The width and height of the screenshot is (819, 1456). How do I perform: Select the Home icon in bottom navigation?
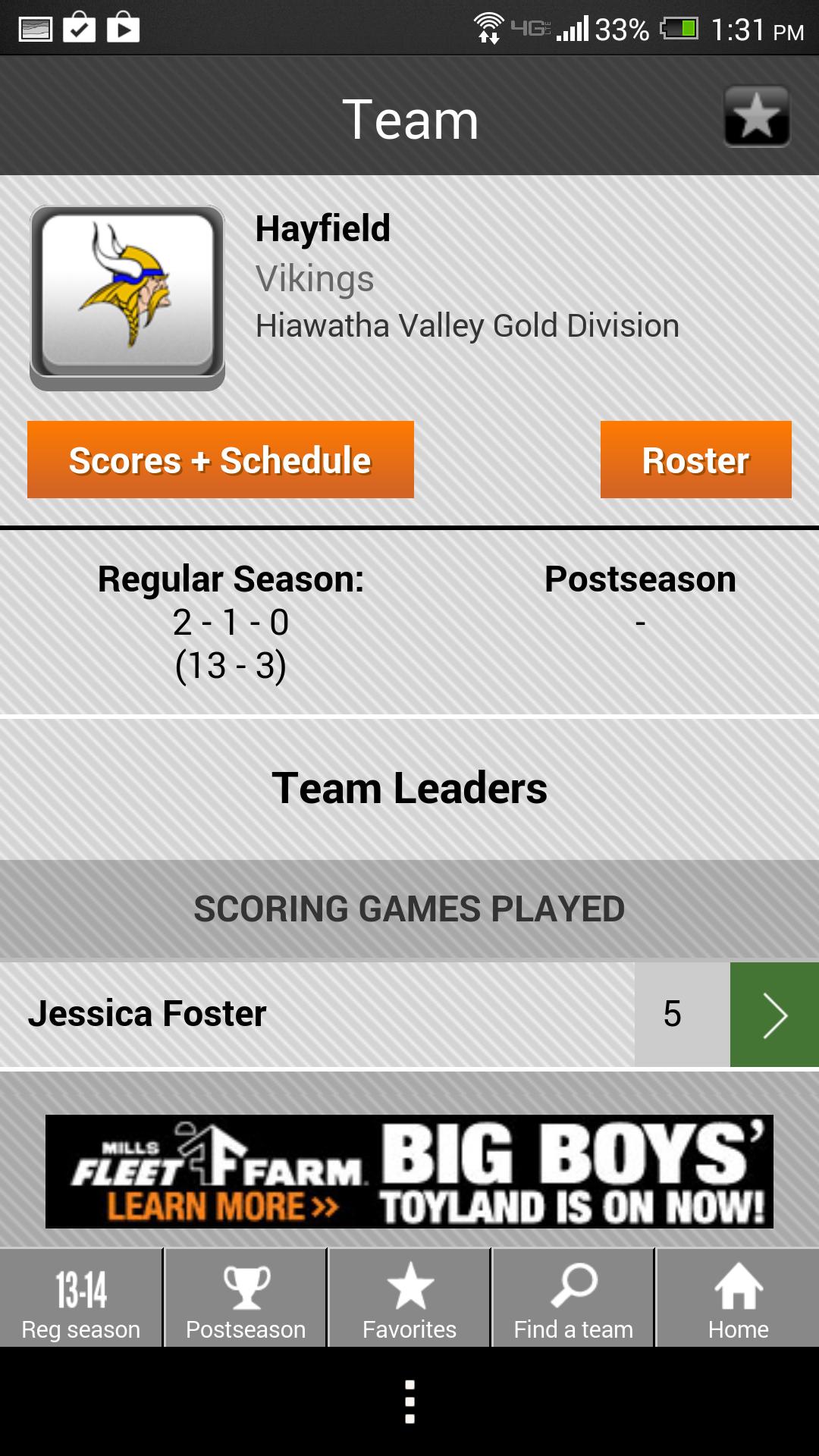[736, 1297]
